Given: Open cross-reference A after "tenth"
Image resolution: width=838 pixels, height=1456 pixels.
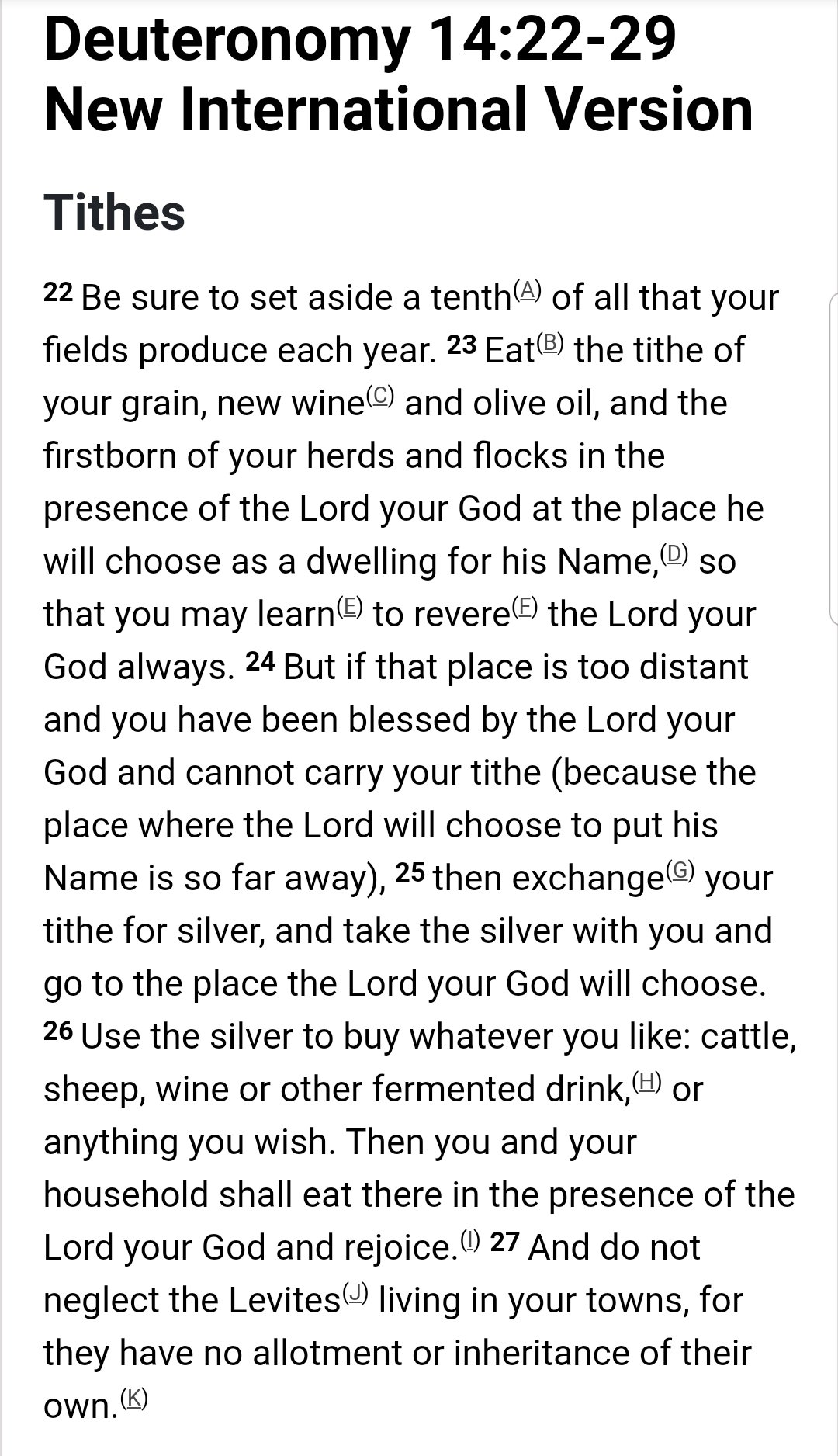Looking at the screenshot, I should coord(527,291).
